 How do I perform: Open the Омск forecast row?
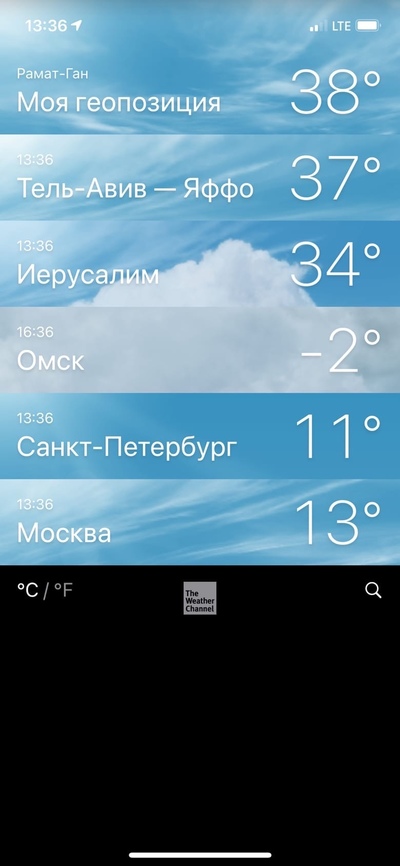(200, 350)
